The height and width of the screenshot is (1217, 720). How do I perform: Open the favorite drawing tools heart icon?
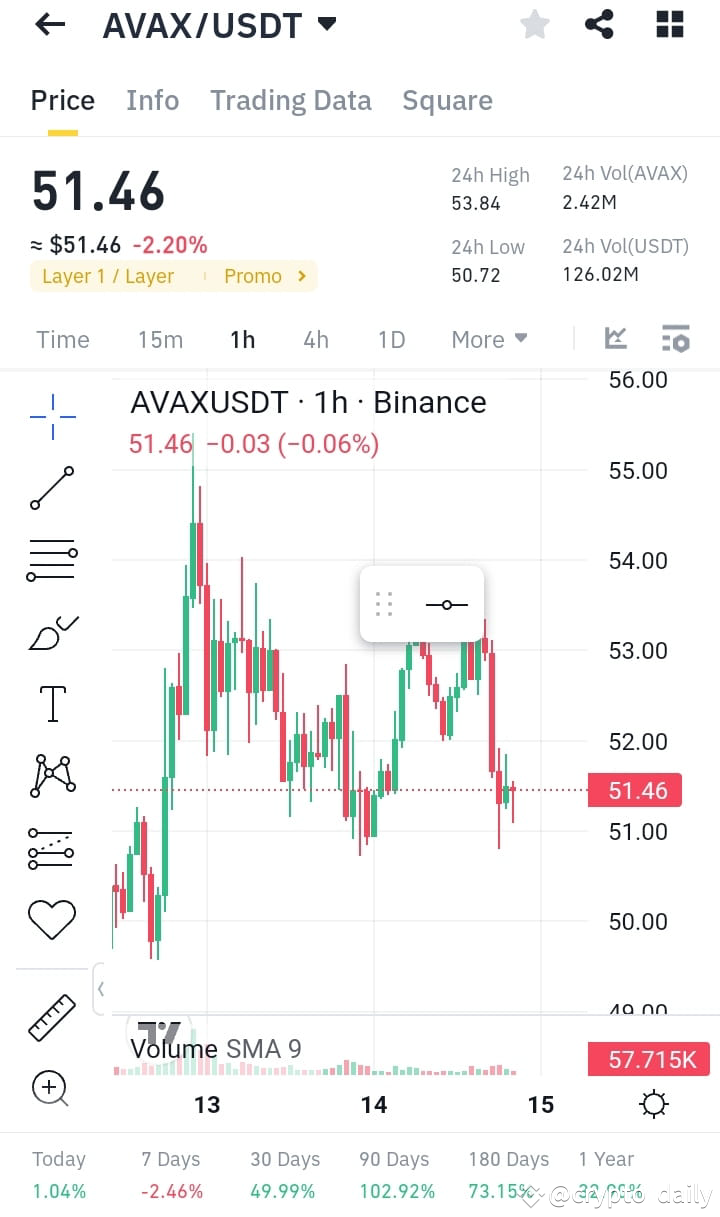[x=51, y=917]
